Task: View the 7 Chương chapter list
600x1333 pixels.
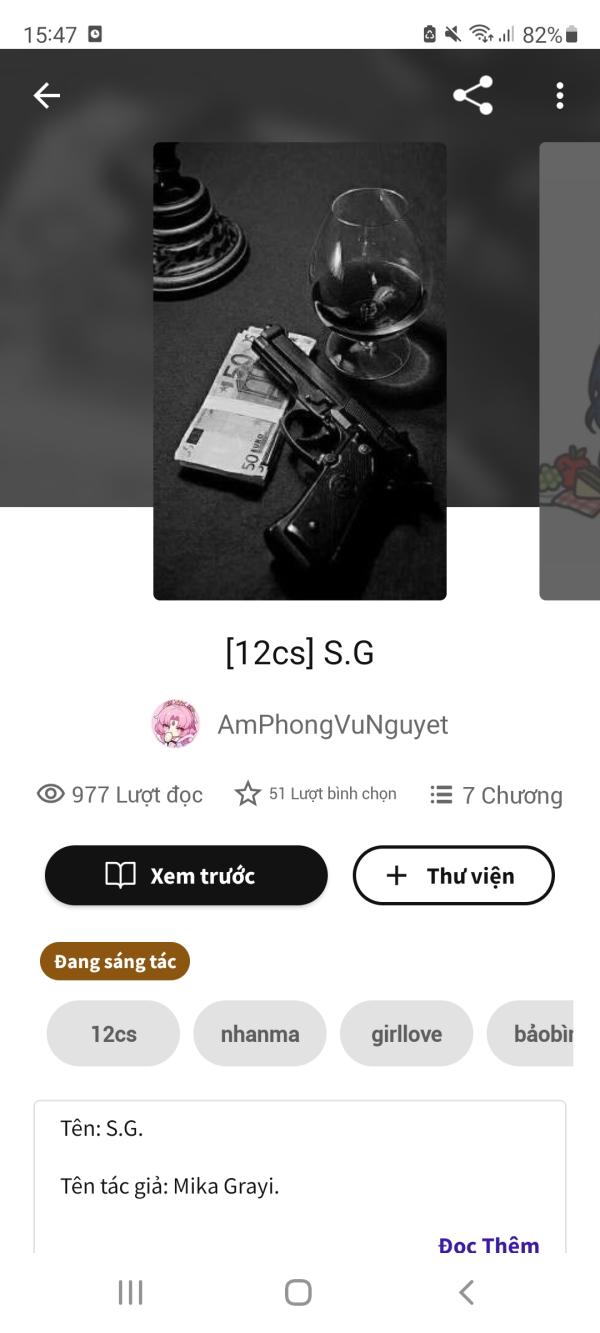Action: pyautogui.click(x=497, y=795)
